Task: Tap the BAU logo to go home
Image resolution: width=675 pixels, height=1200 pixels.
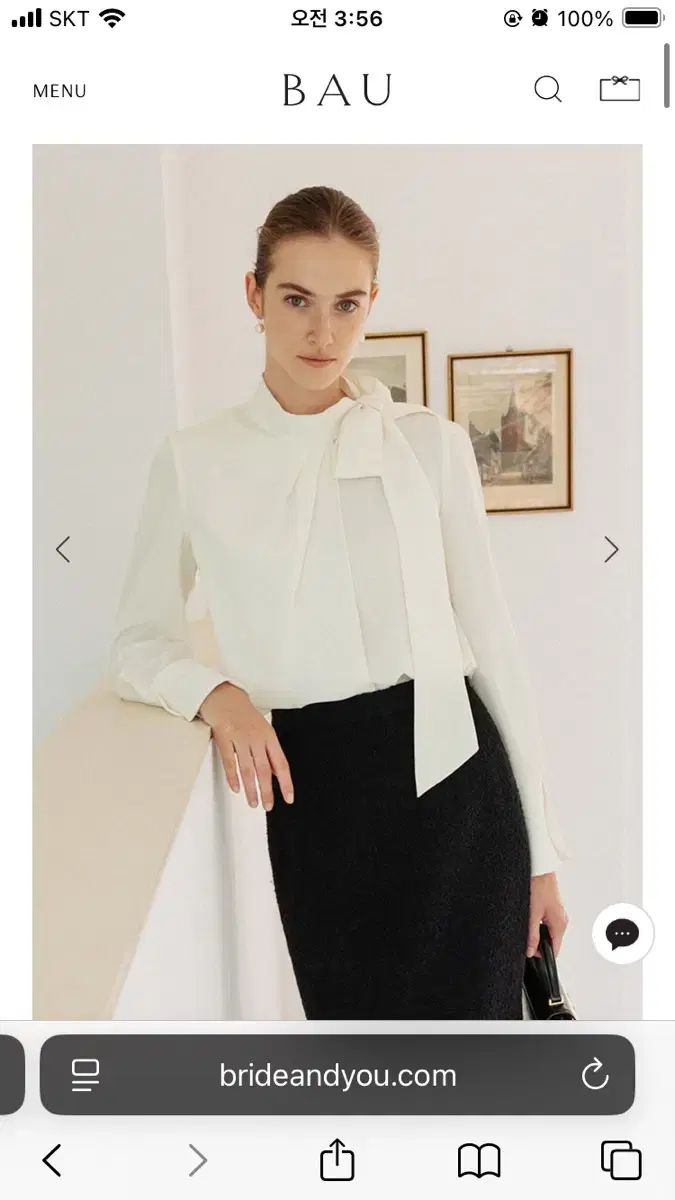Action: [337, 91]
